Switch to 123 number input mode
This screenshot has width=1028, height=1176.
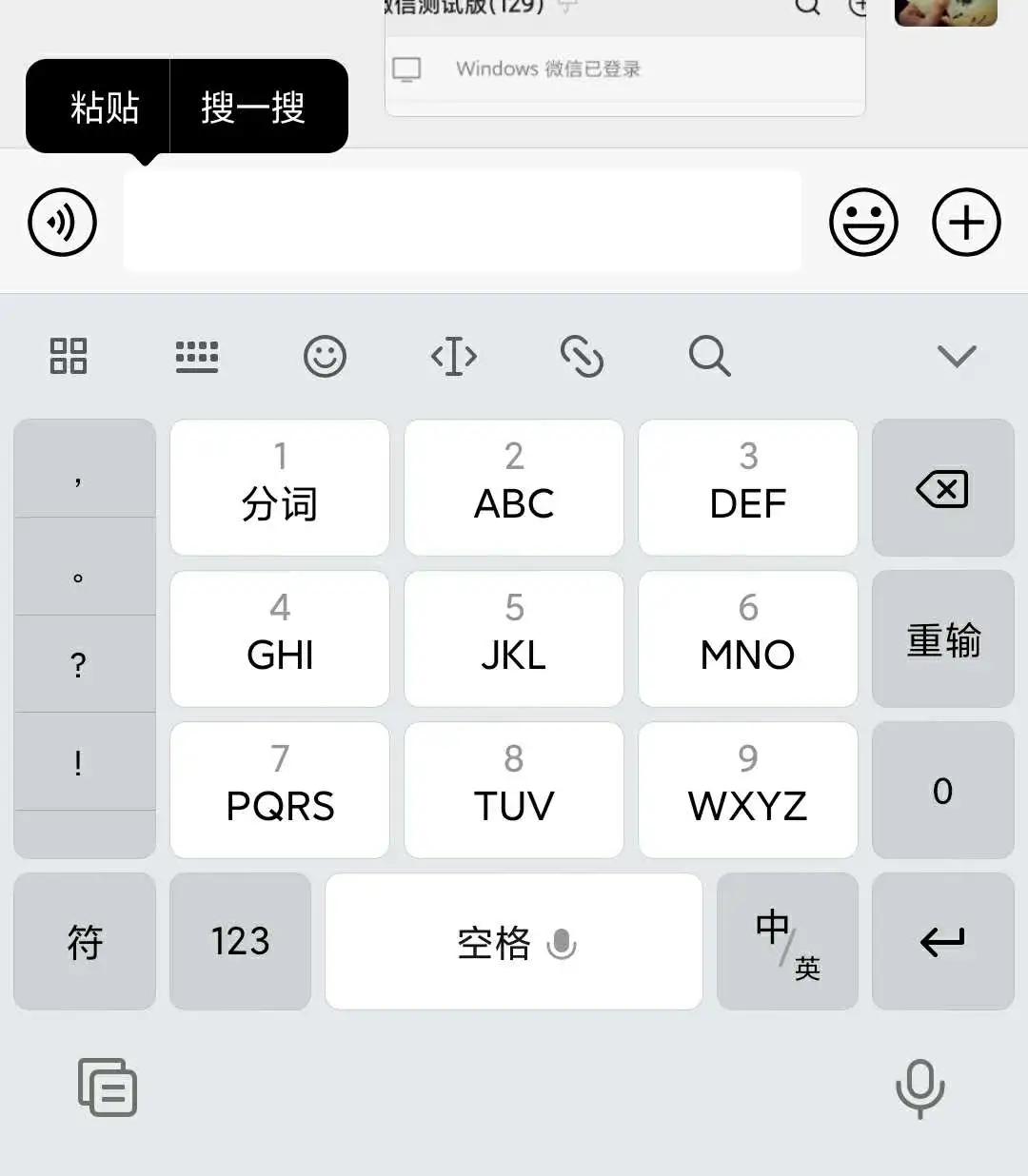[239, 942]
